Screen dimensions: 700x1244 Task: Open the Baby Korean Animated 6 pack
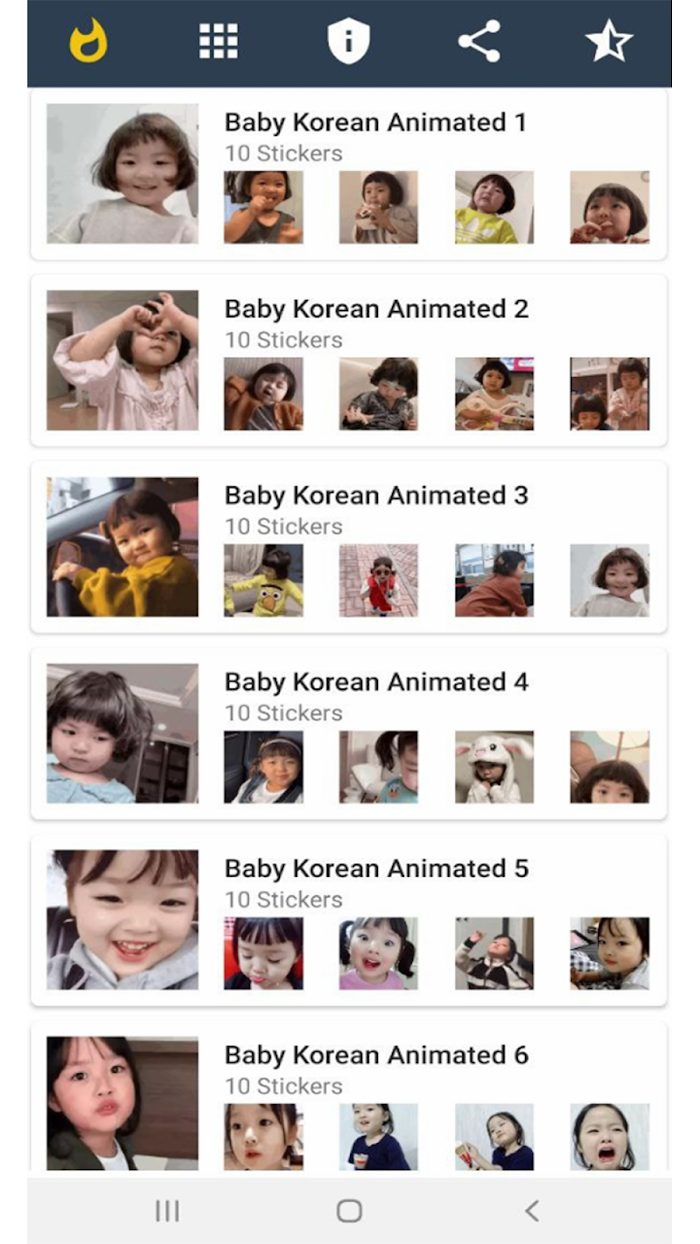pyautogui.click(x=349, y=1097)
